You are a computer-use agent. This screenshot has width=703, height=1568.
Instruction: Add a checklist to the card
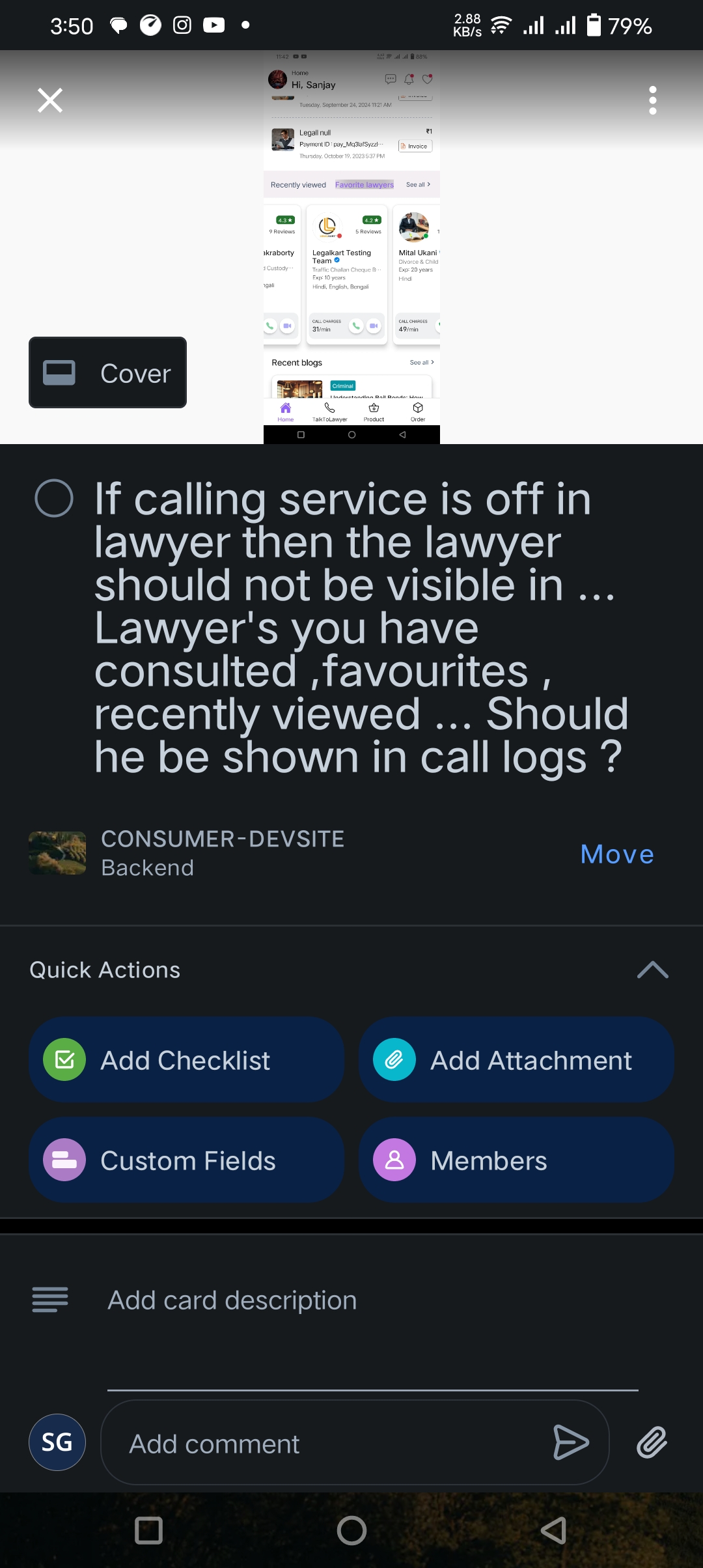pyautogui.click(x=186, y=1060)
